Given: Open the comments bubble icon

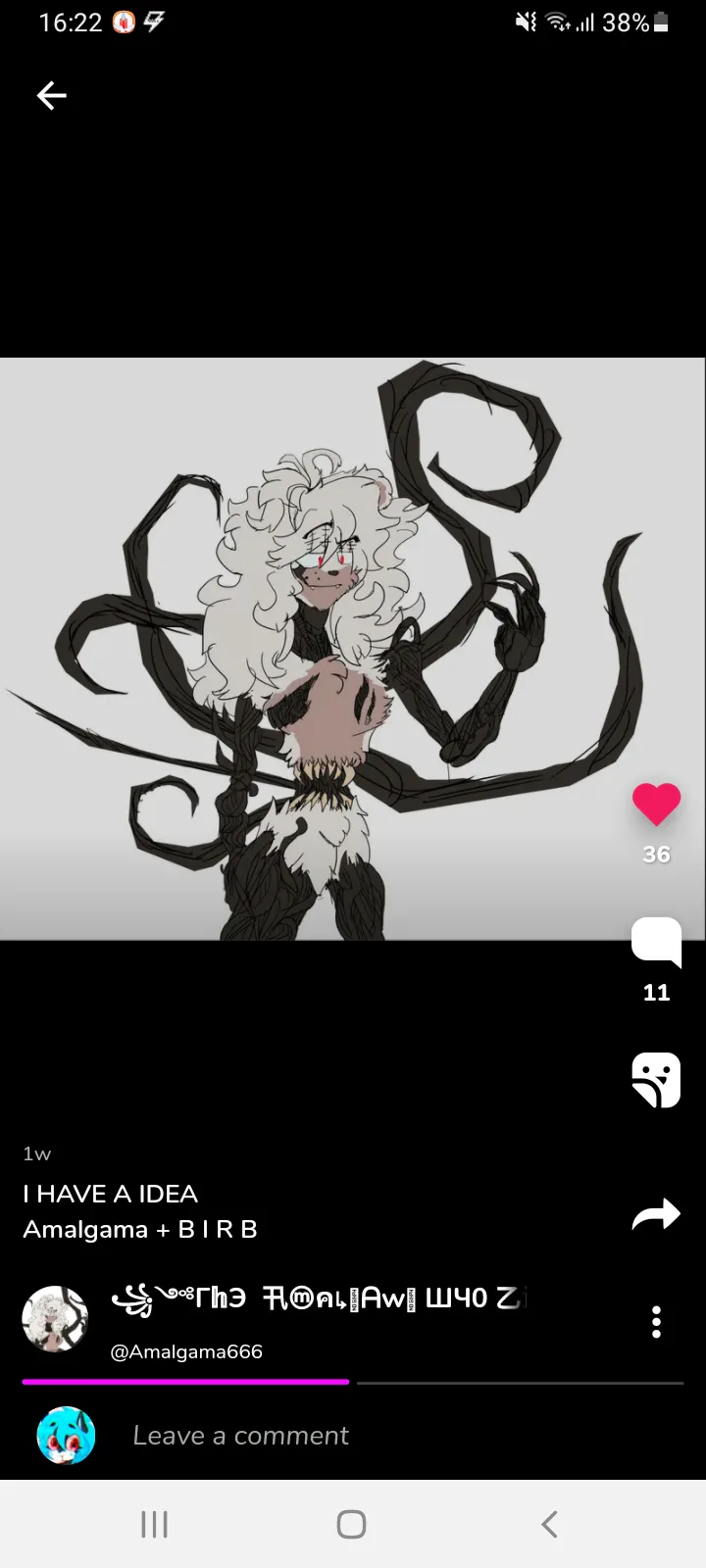Looking at the screenshot, I should 656,943.
